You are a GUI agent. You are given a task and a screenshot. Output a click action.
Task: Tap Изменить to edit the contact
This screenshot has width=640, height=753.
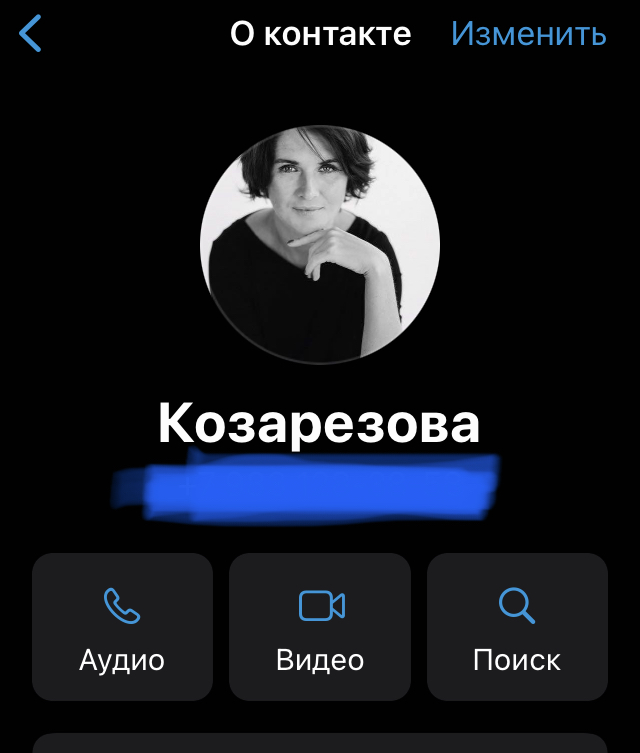tap(528, 34)
